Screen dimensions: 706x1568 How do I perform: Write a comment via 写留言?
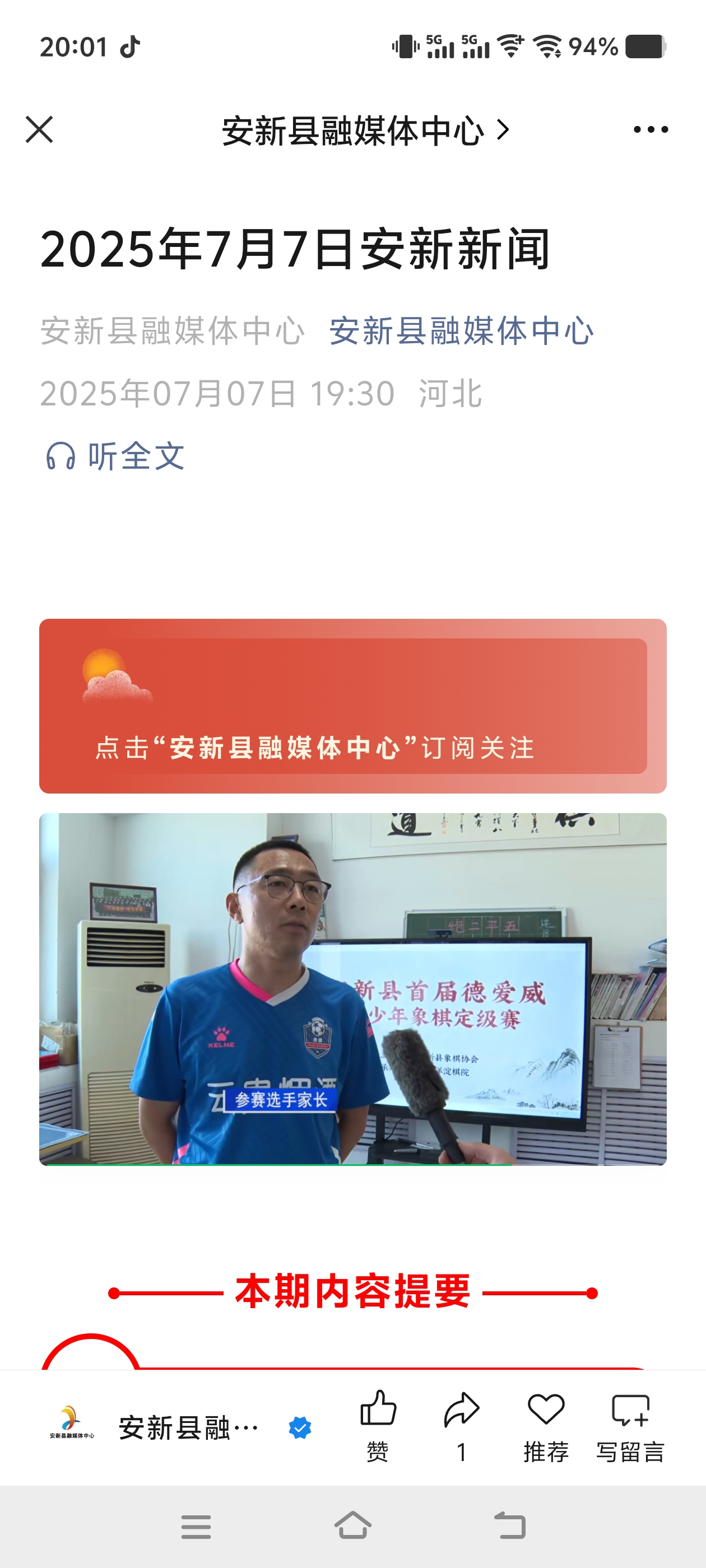point(630,1426)
